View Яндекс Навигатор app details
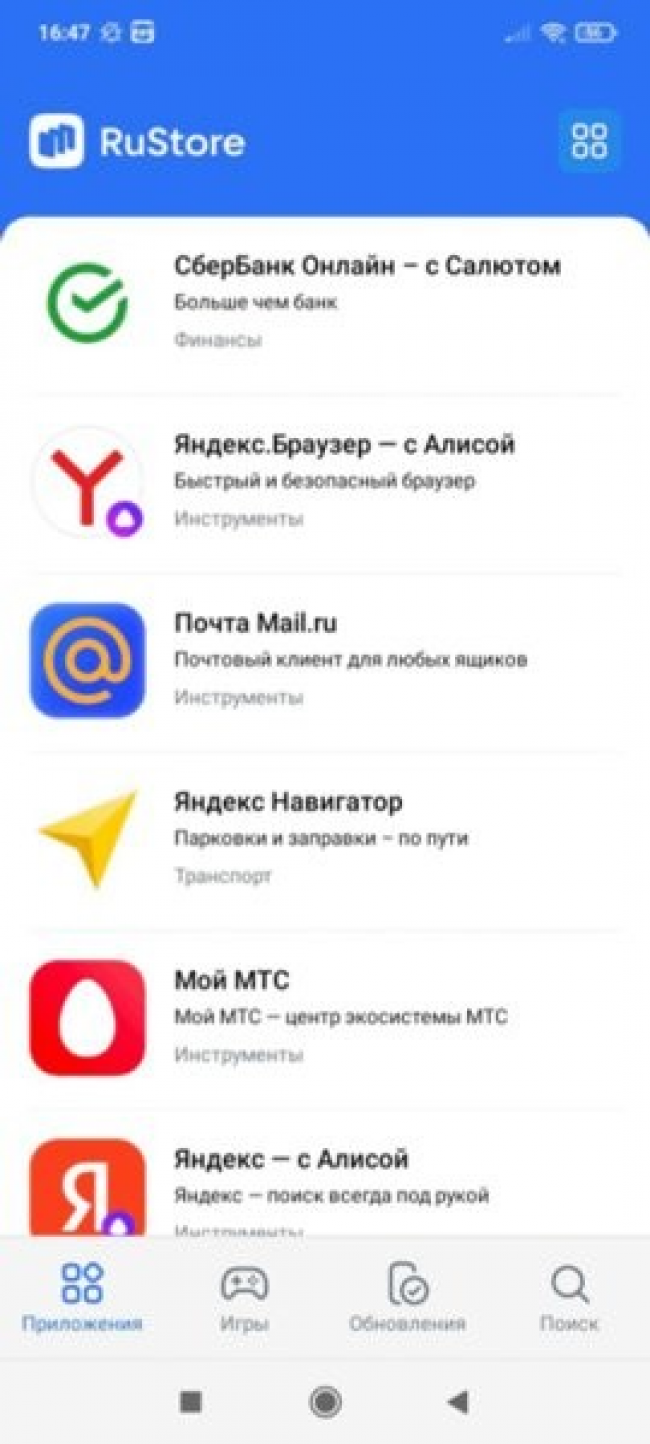Viewport: 650px width, 1444px height. point(325,839)
